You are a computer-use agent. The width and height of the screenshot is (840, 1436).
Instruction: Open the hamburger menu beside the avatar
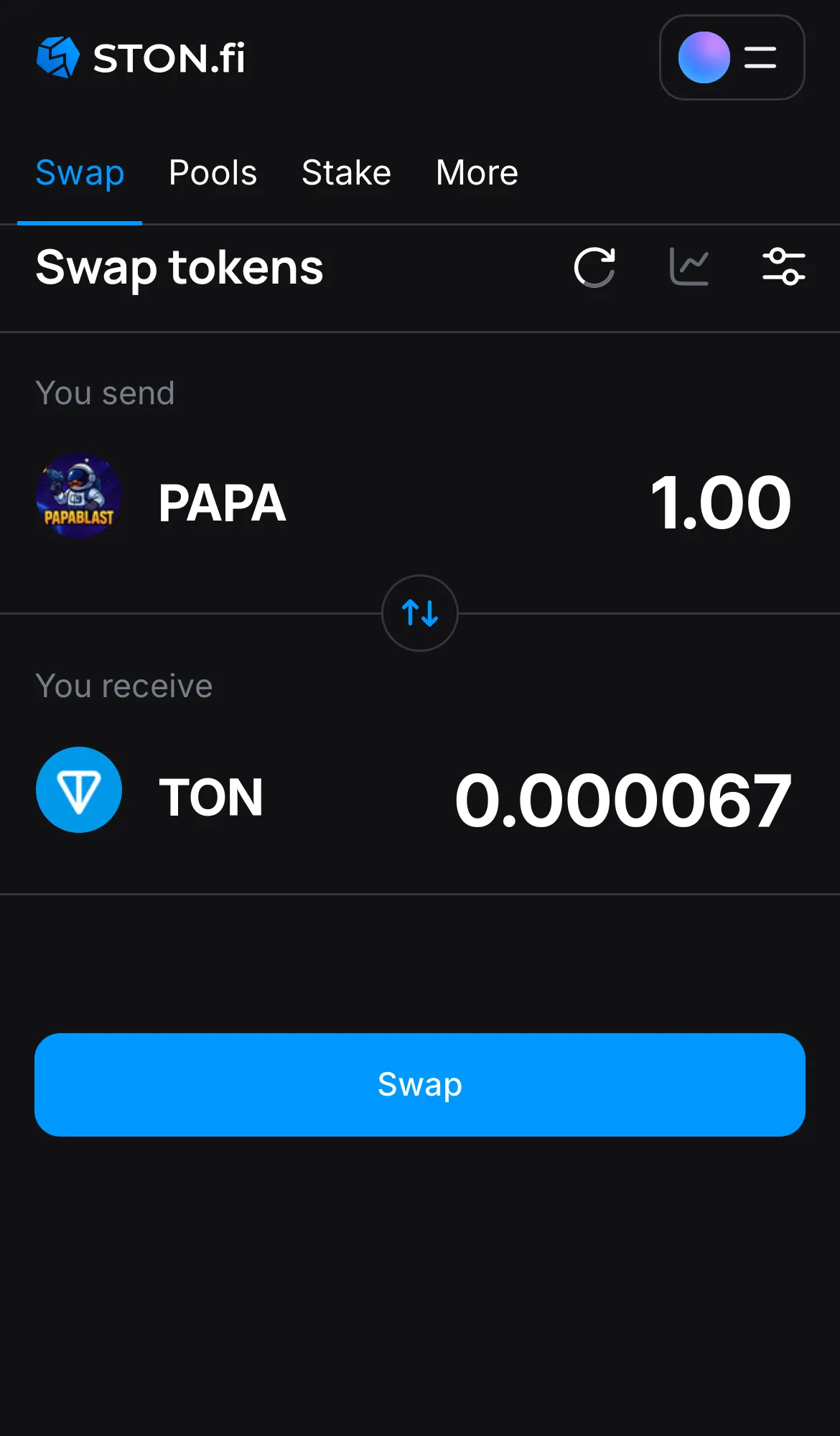tap(759, 58)
